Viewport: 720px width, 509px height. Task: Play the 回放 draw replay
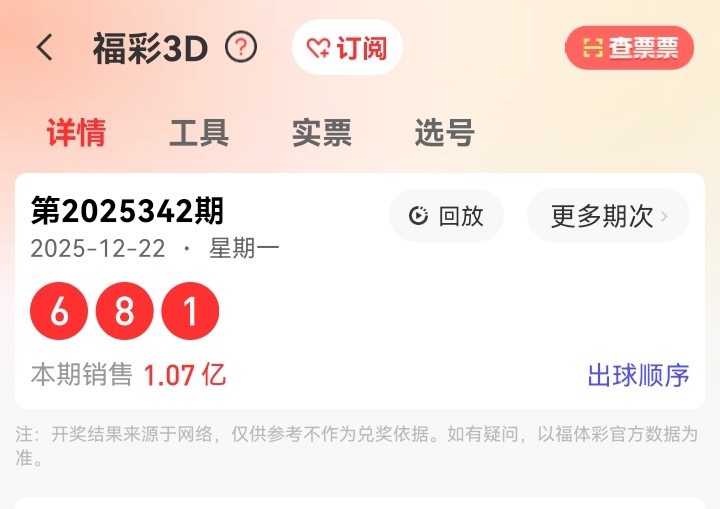coord(446,216)
